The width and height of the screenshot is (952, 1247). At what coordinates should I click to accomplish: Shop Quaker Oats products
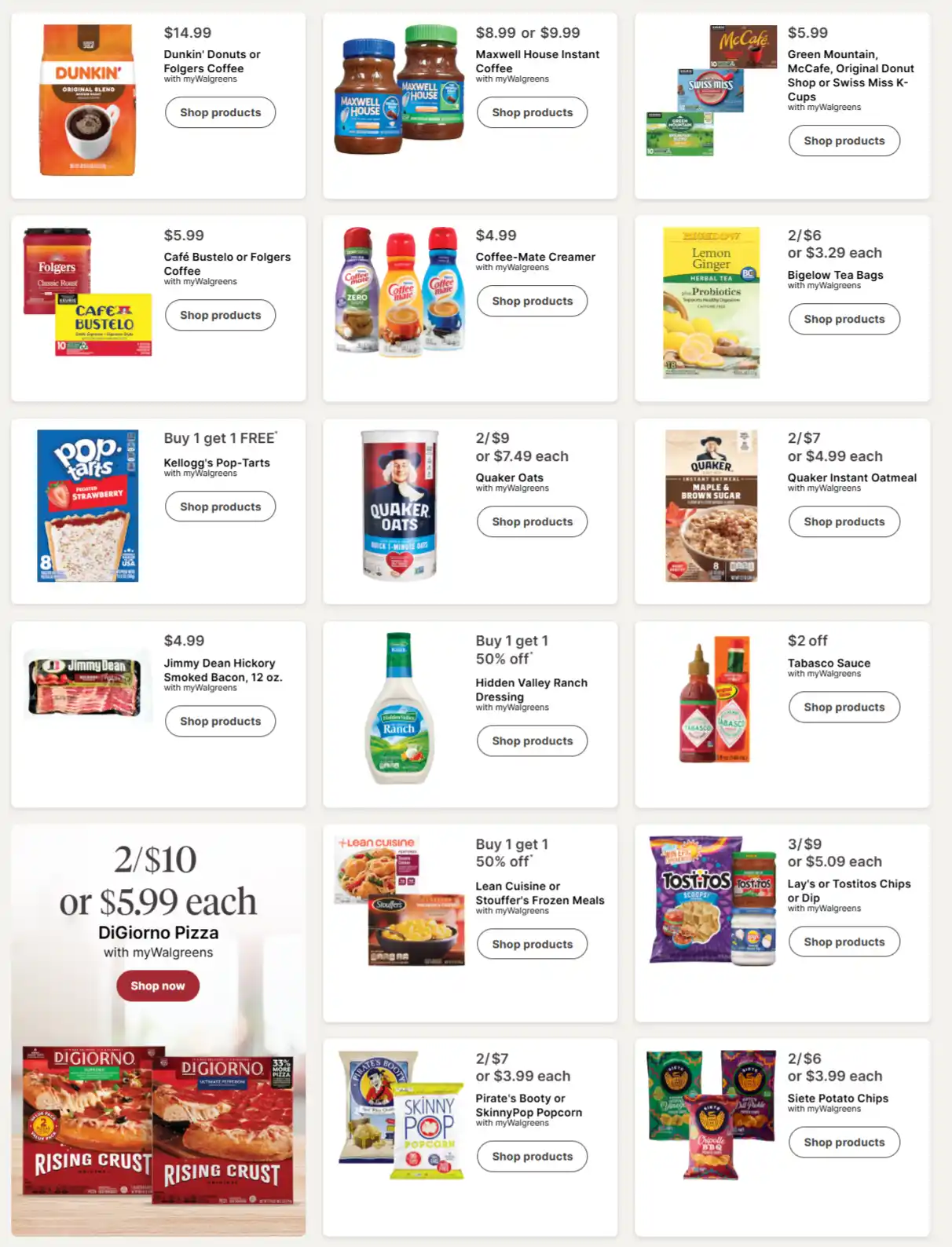point(532,521)
